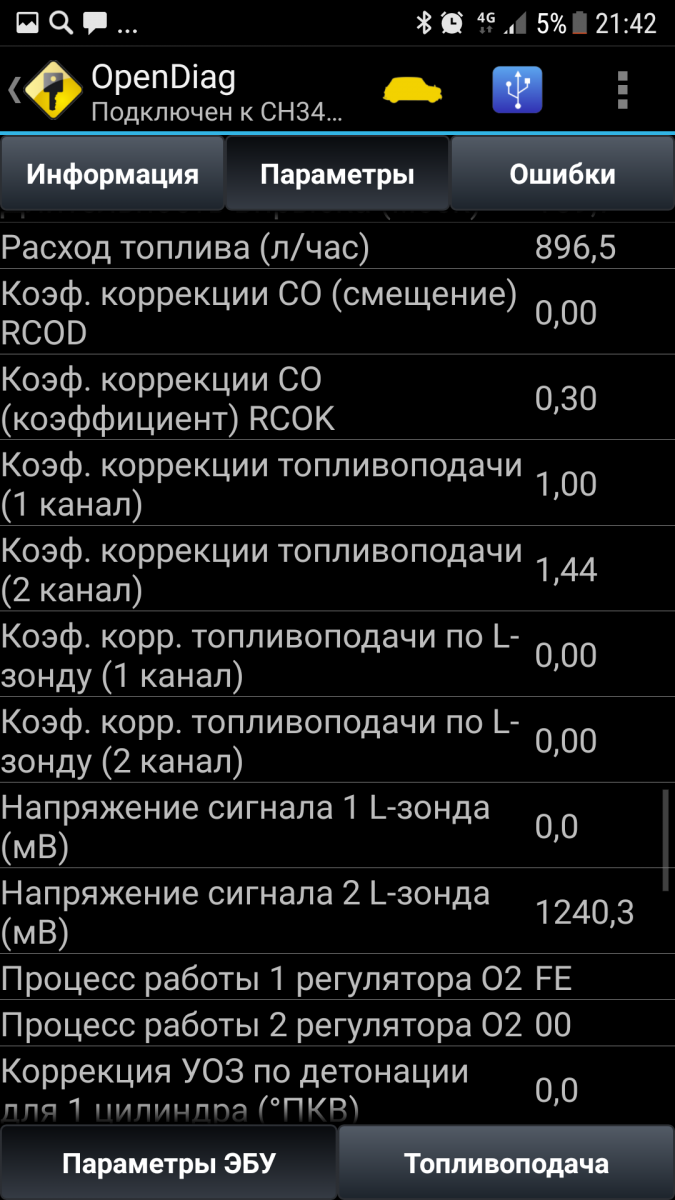
Task: Open the overflow menu
Action: 622,91
